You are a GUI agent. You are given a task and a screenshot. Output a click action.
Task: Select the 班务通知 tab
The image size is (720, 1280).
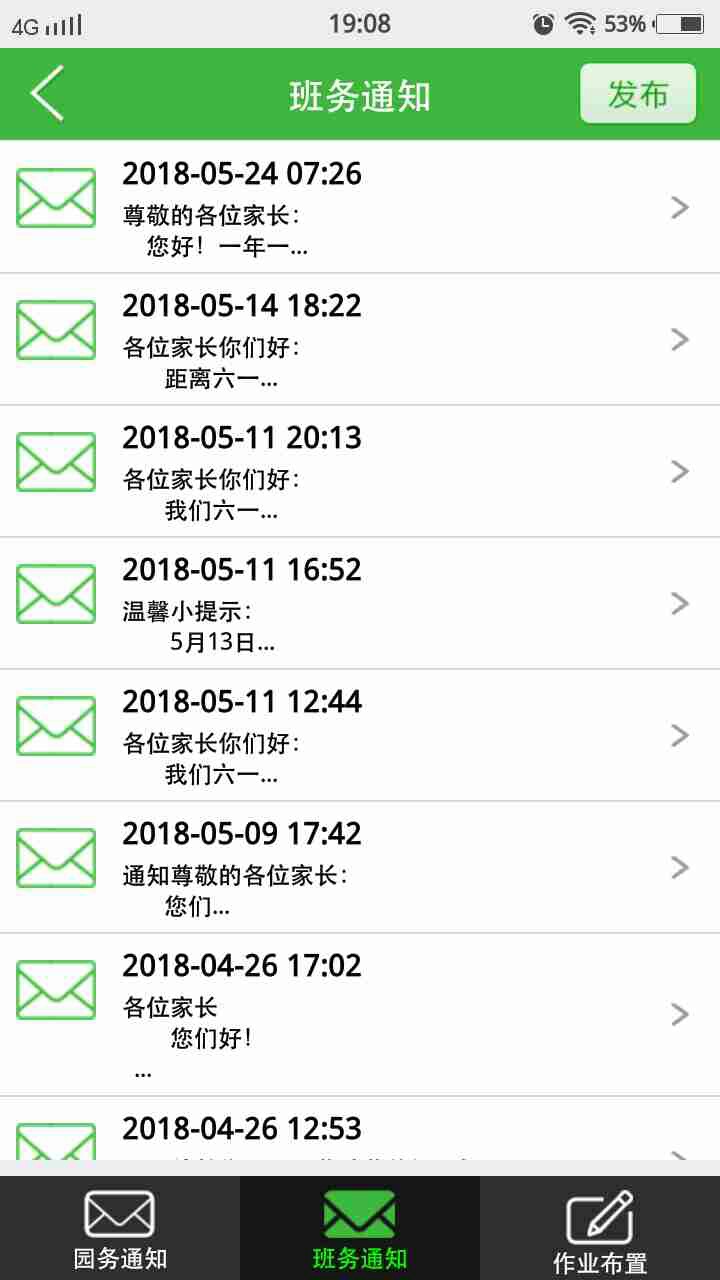tap(360, 1228)
